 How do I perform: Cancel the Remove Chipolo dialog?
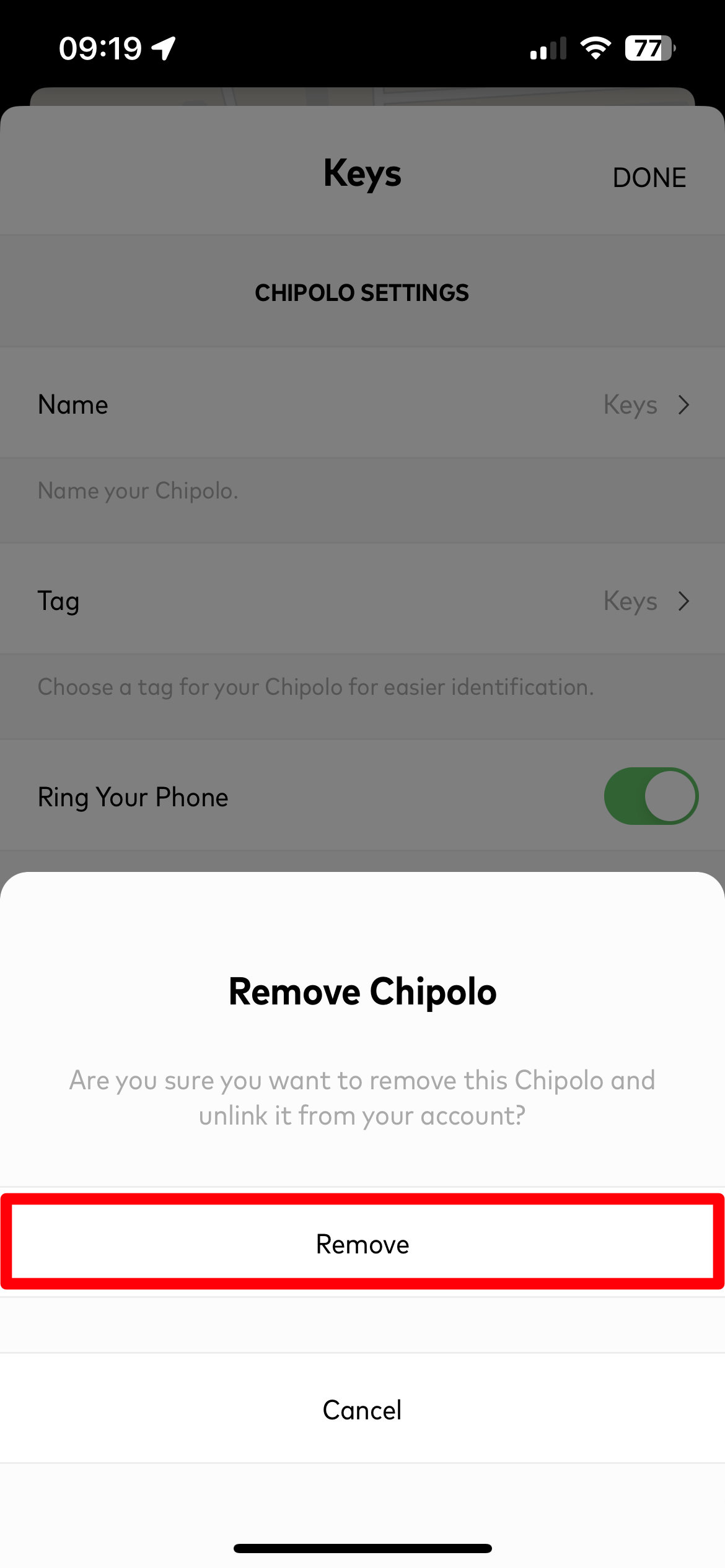(x=362, y=1409)
